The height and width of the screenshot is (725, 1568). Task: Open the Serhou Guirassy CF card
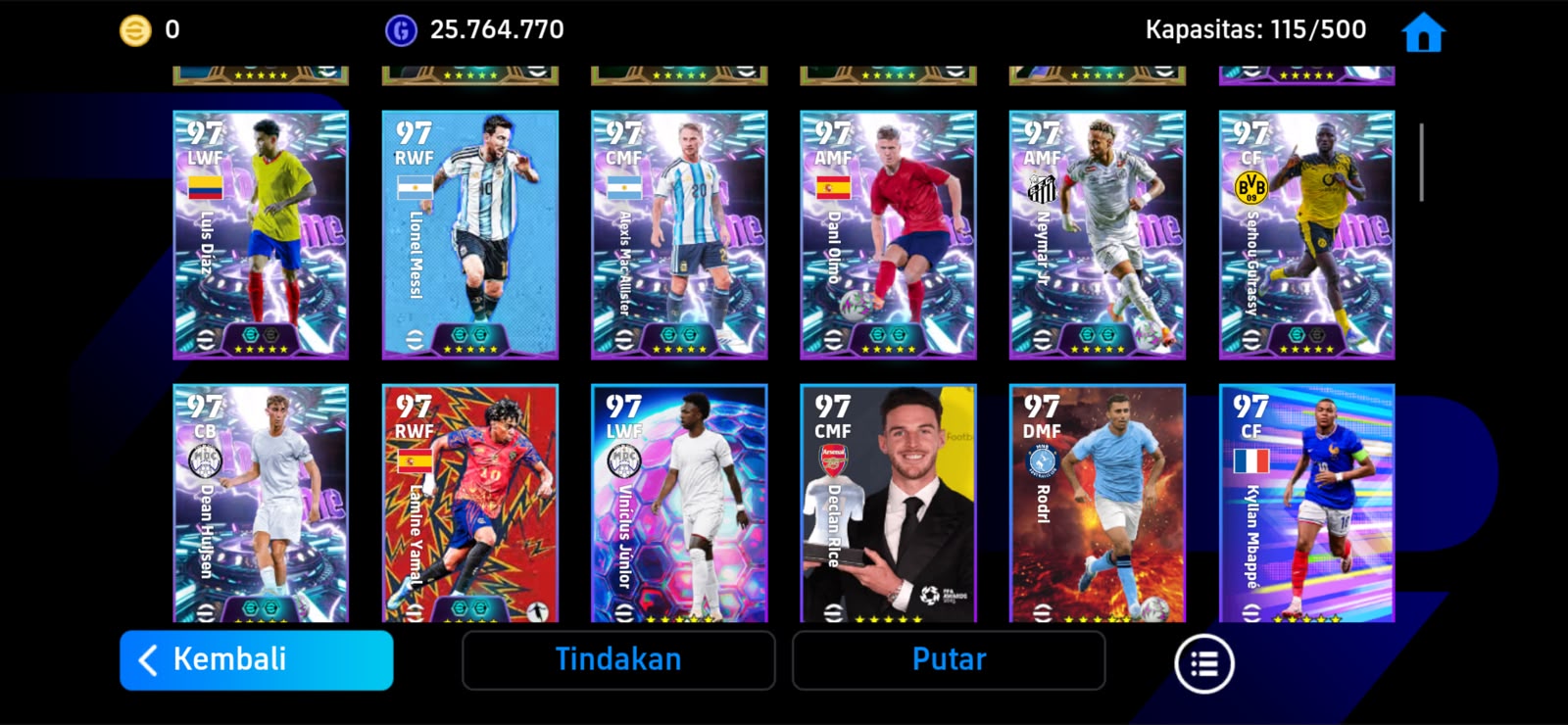click(x=1306, y=234)
